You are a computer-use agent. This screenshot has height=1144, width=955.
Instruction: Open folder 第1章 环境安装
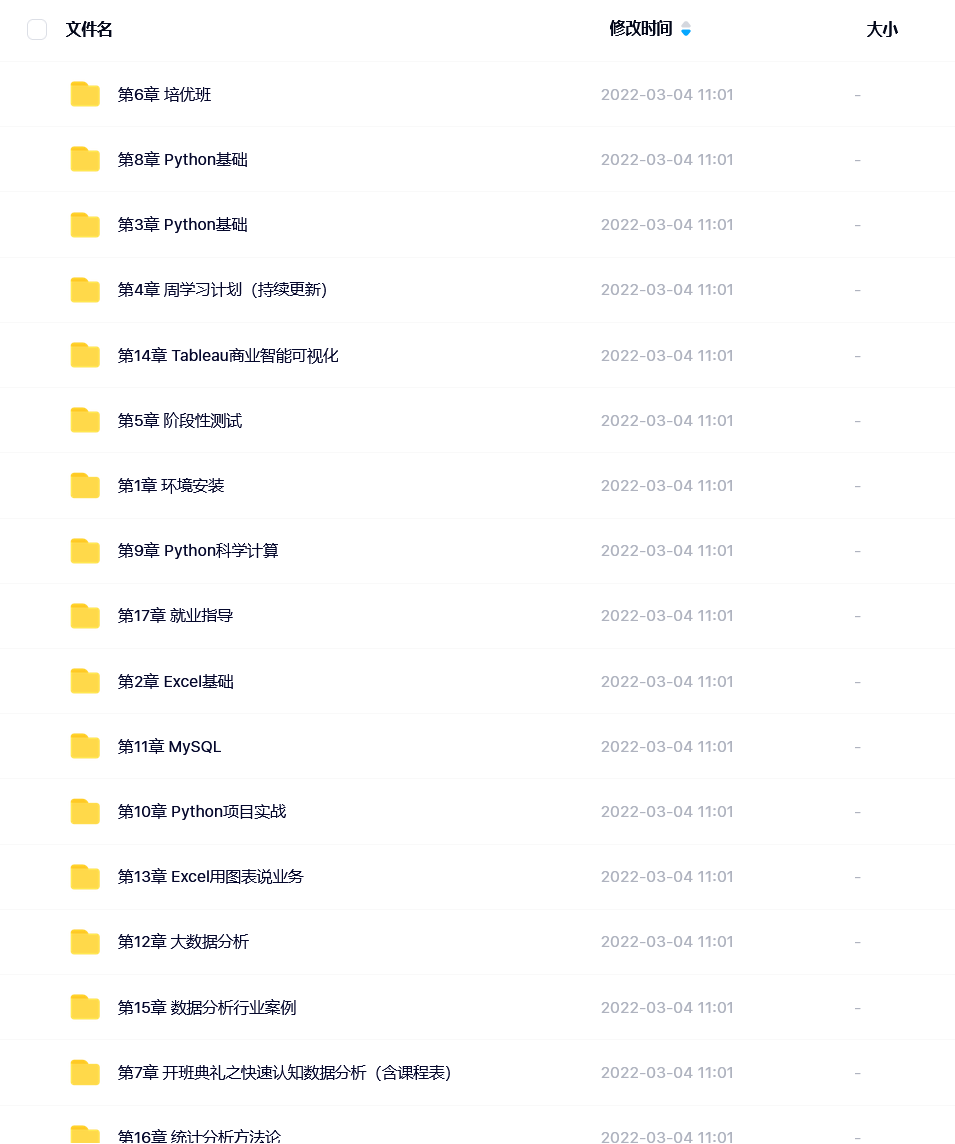pos(171,486)
